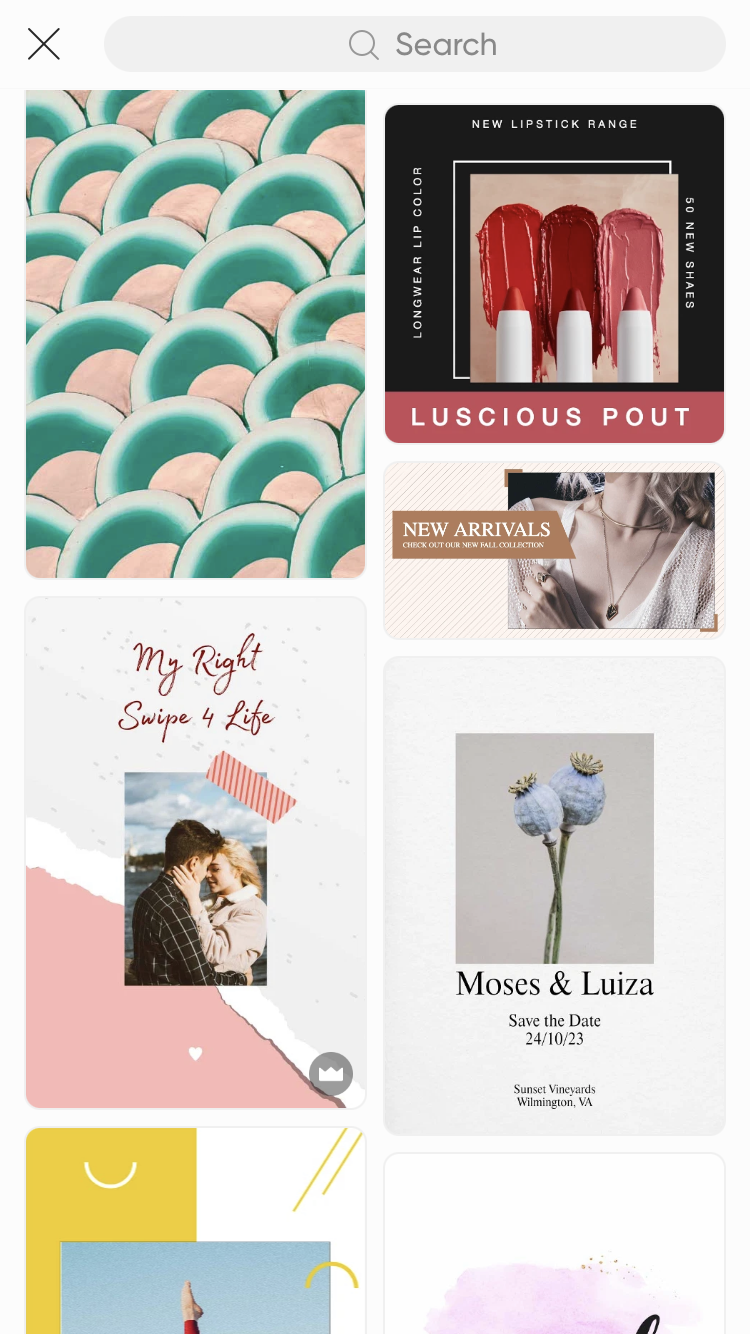
Task: Close the template browser
Action: (x=44, y=44)
